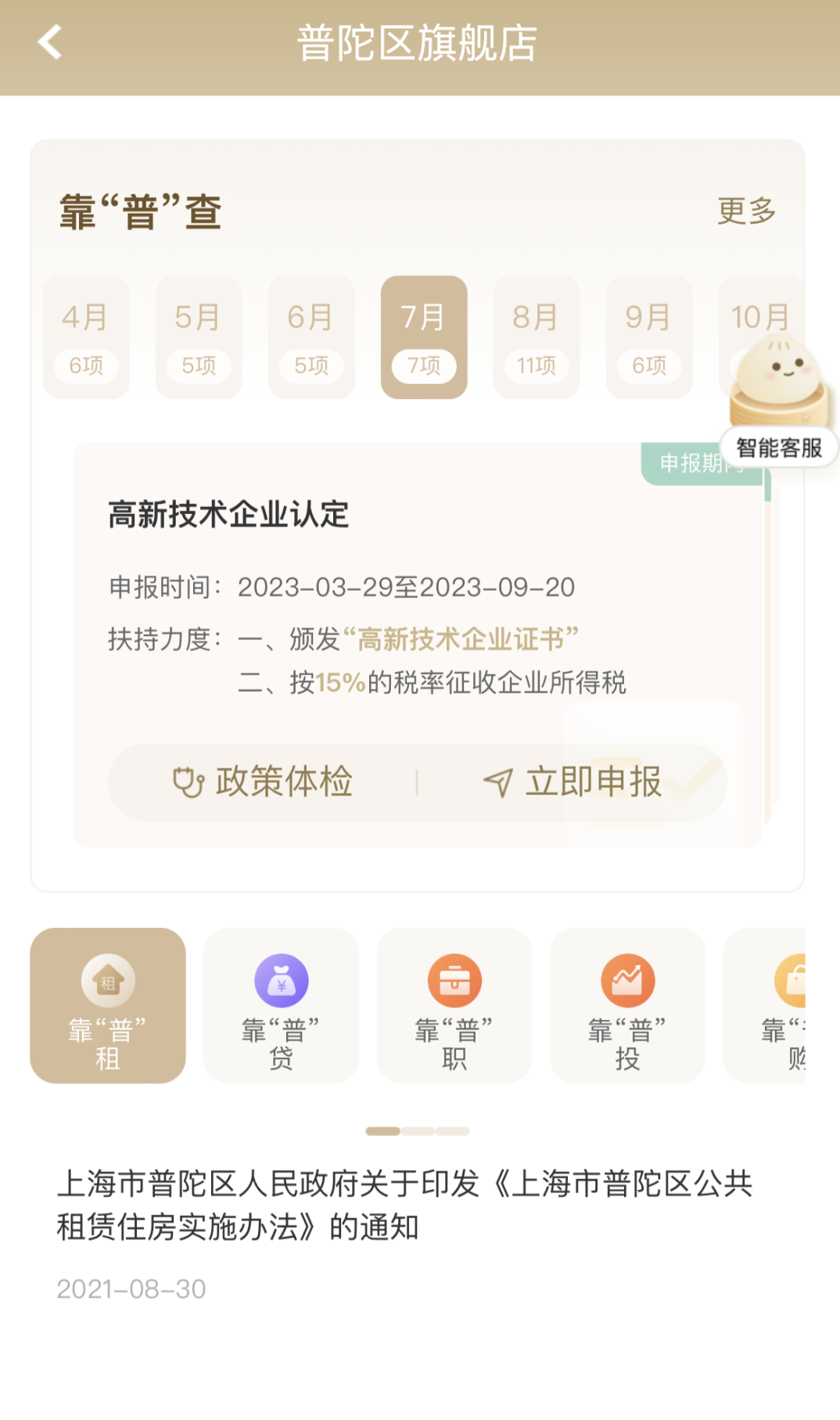Open the 高新技术企业认定 policy card

coord(228,515)
